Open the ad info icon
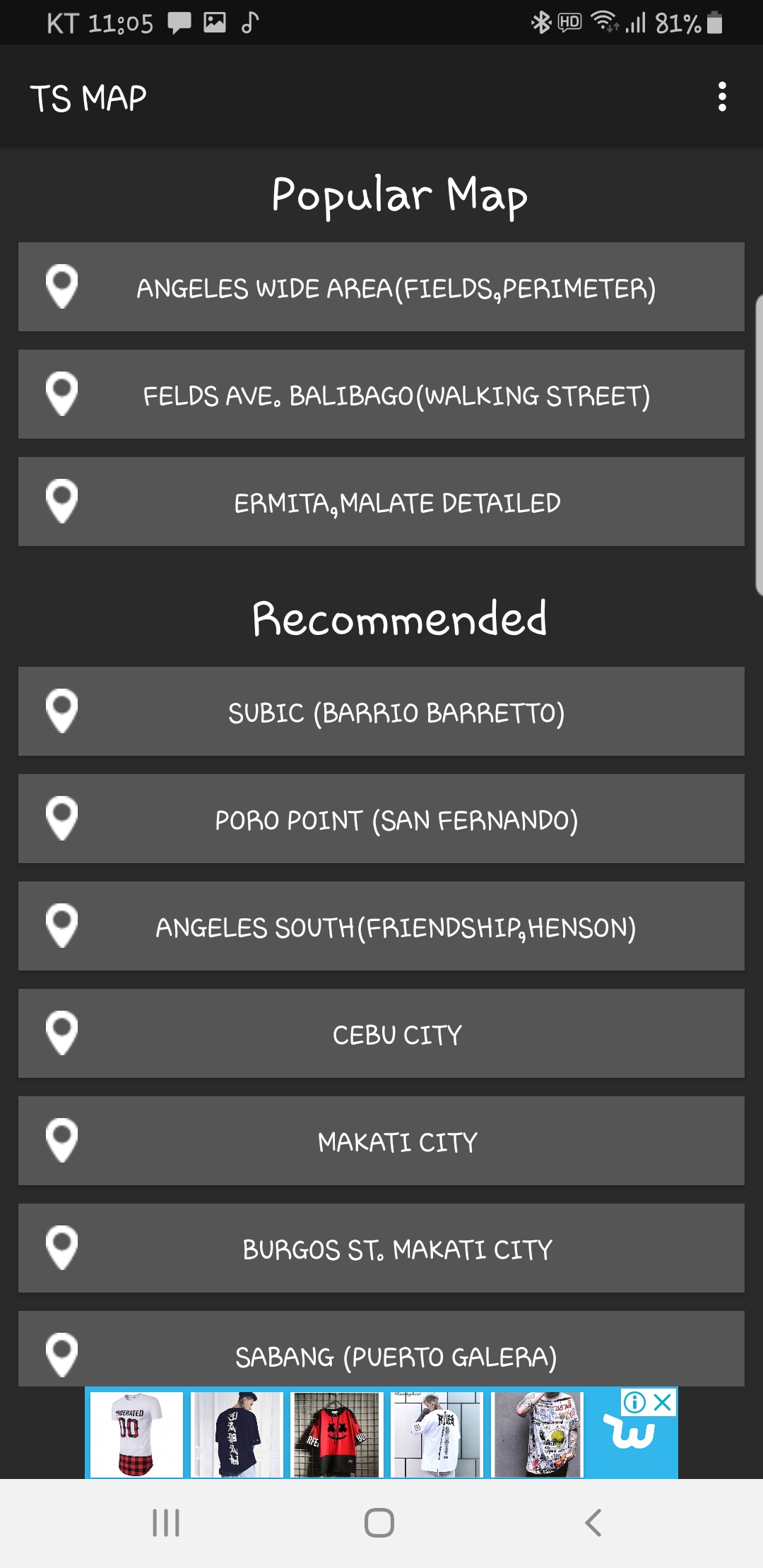 click(635, 1402)
